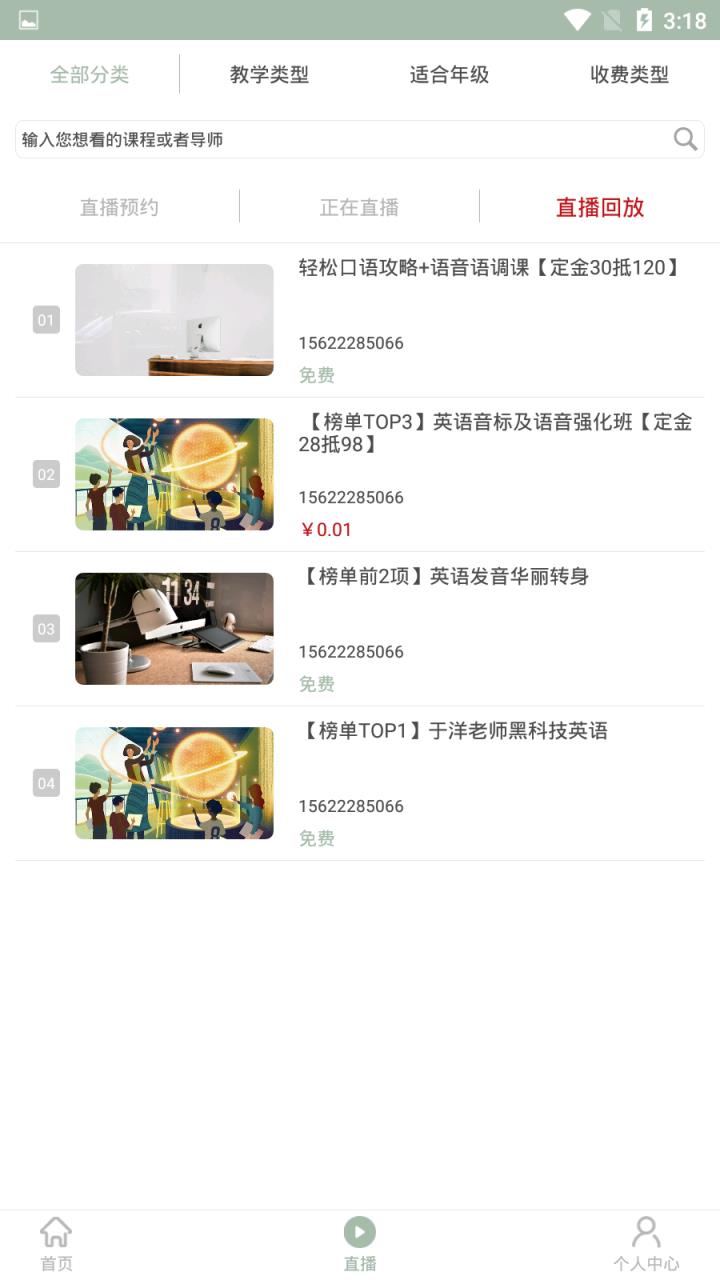The image size is (720, 1280).
Task: Click the search magnifier icon
Action: (684, 139)
